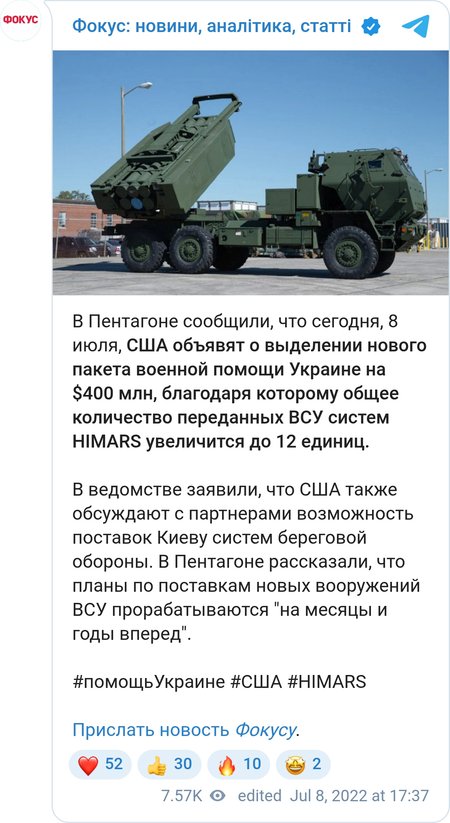Open the Фокус channel avatar
Viewport: 450px width, 823px height.
tap(20, 20)
